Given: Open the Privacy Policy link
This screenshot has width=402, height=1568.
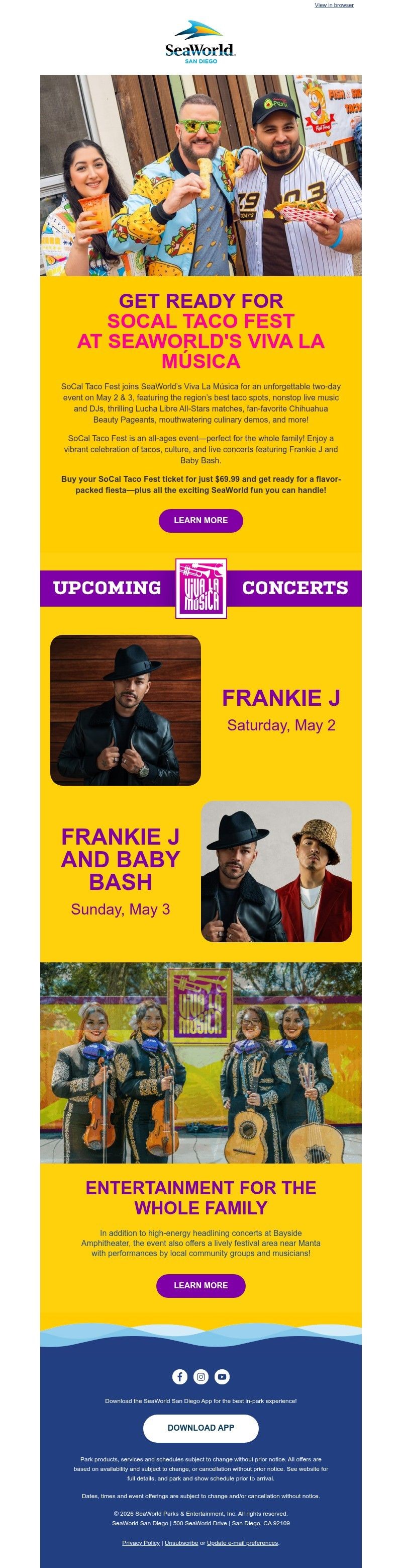Looking at the screenshot, I should pyautogui.click(x=141, y=1542).
